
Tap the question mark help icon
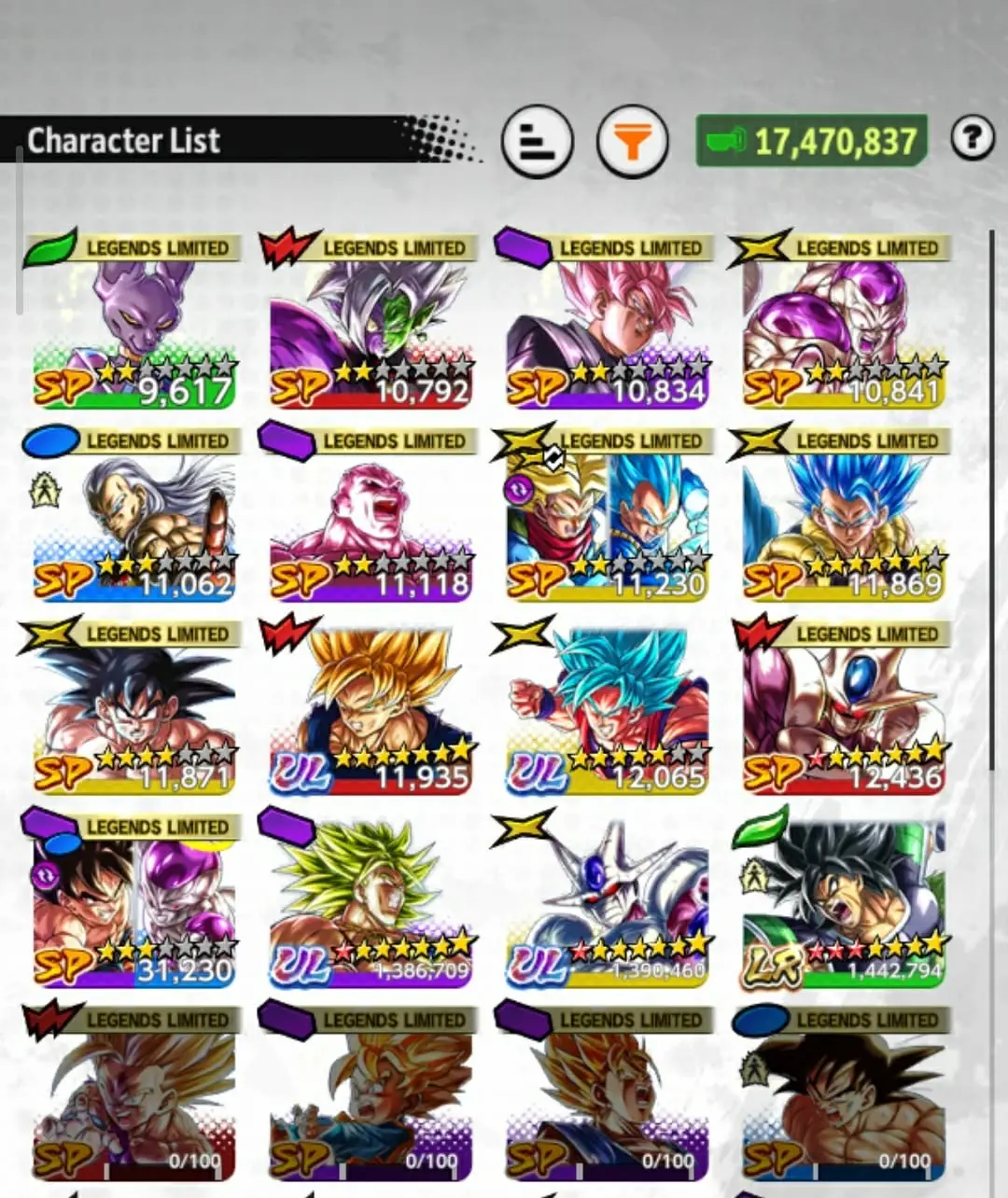[973, 138]
